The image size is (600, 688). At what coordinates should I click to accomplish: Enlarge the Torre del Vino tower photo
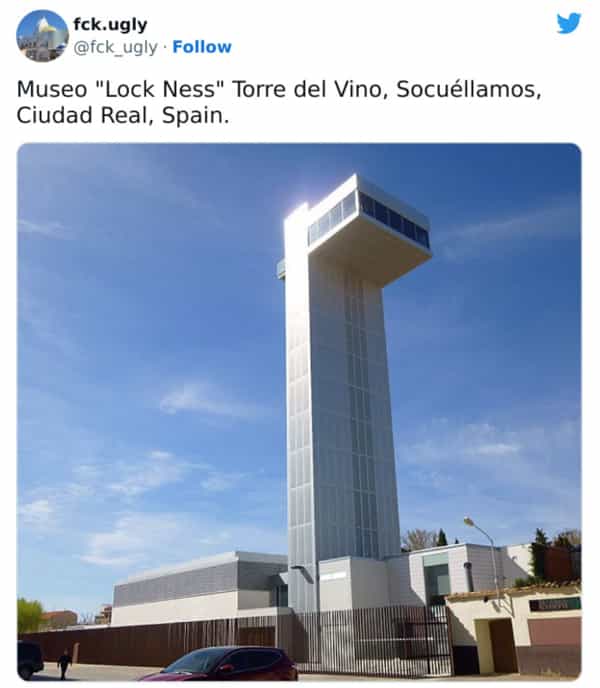point(299,412)
